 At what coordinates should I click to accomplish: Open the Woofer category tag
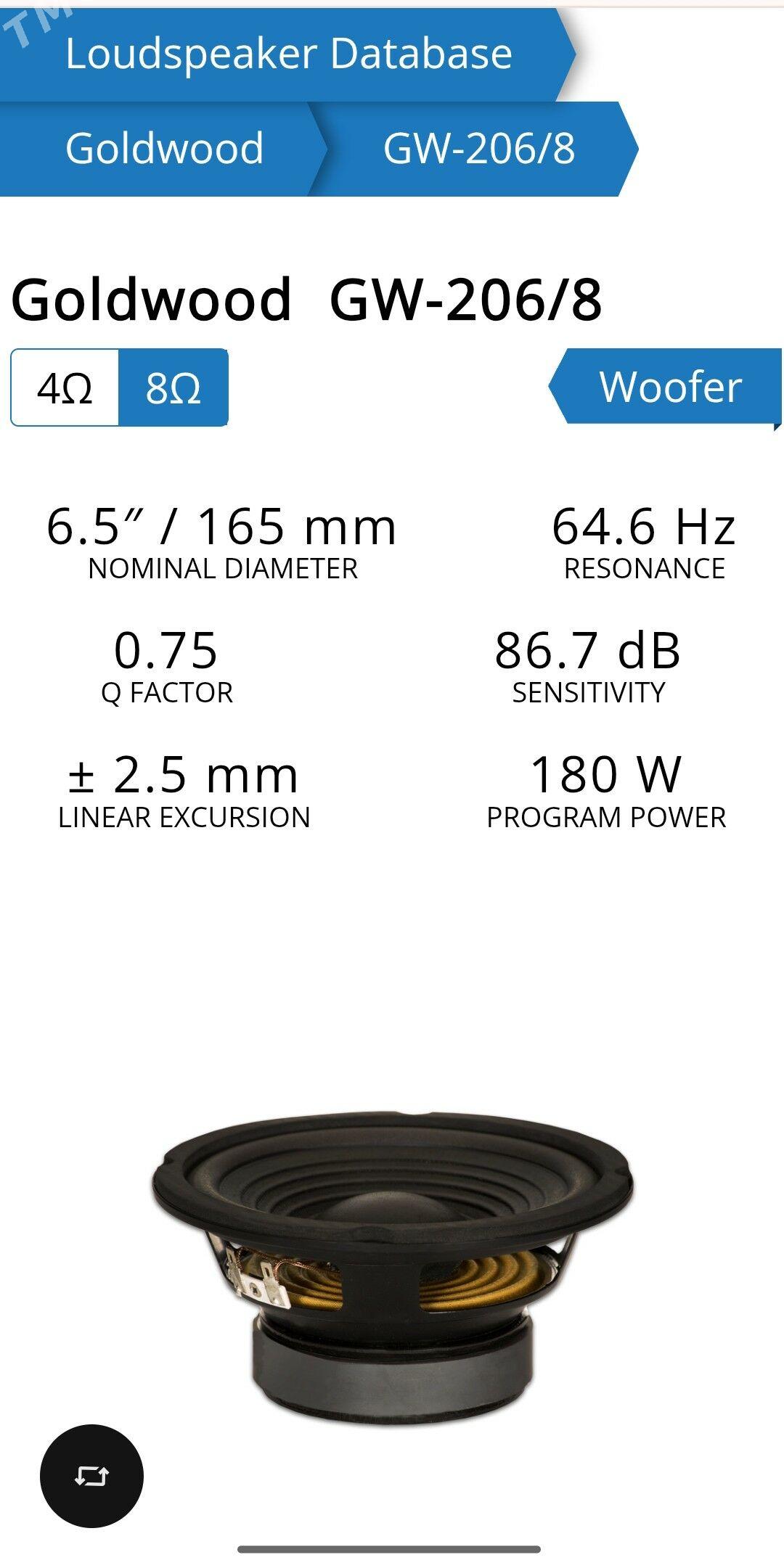click(x=669, y=386)
